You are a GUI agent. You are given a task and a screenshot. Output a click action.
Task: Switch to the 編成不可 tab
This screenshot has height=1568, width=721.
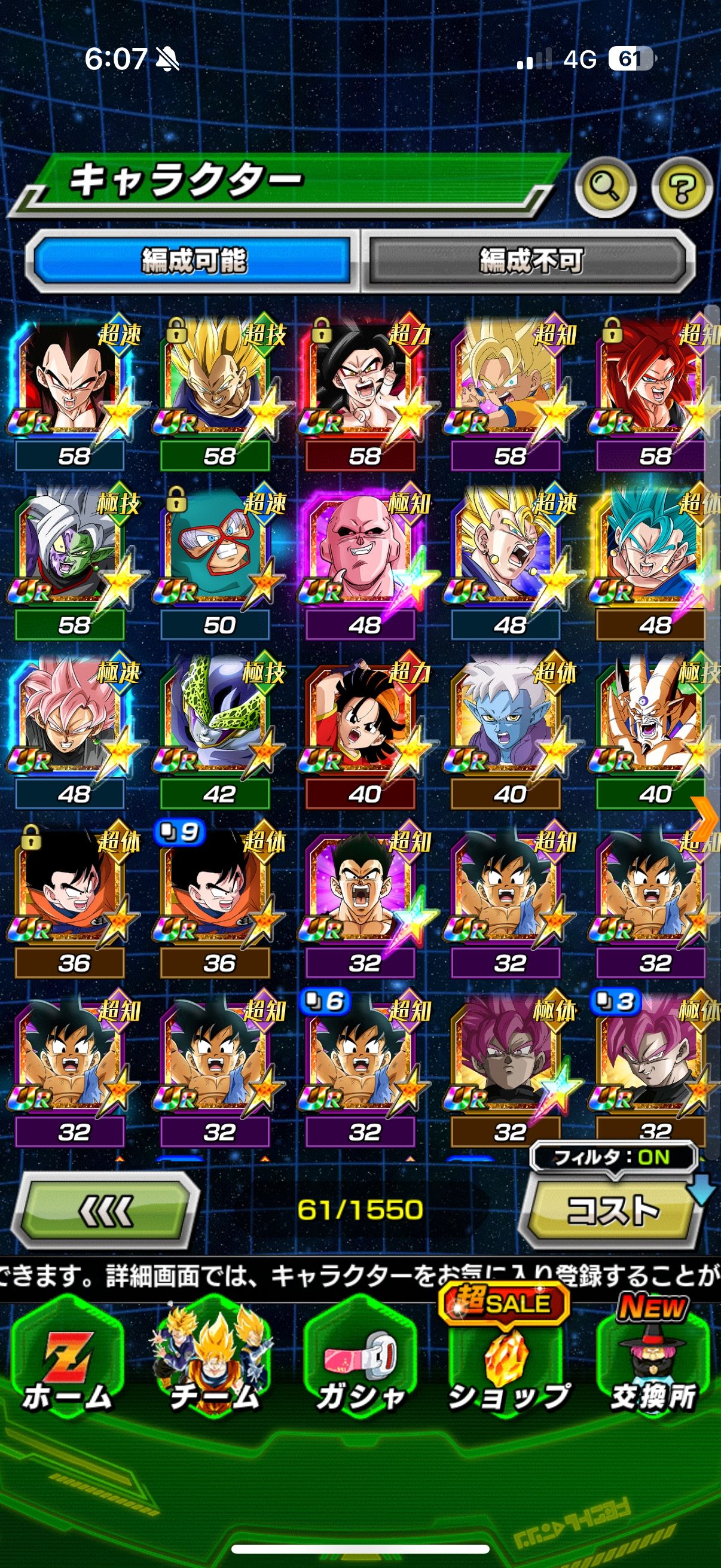tap(530, 261)
